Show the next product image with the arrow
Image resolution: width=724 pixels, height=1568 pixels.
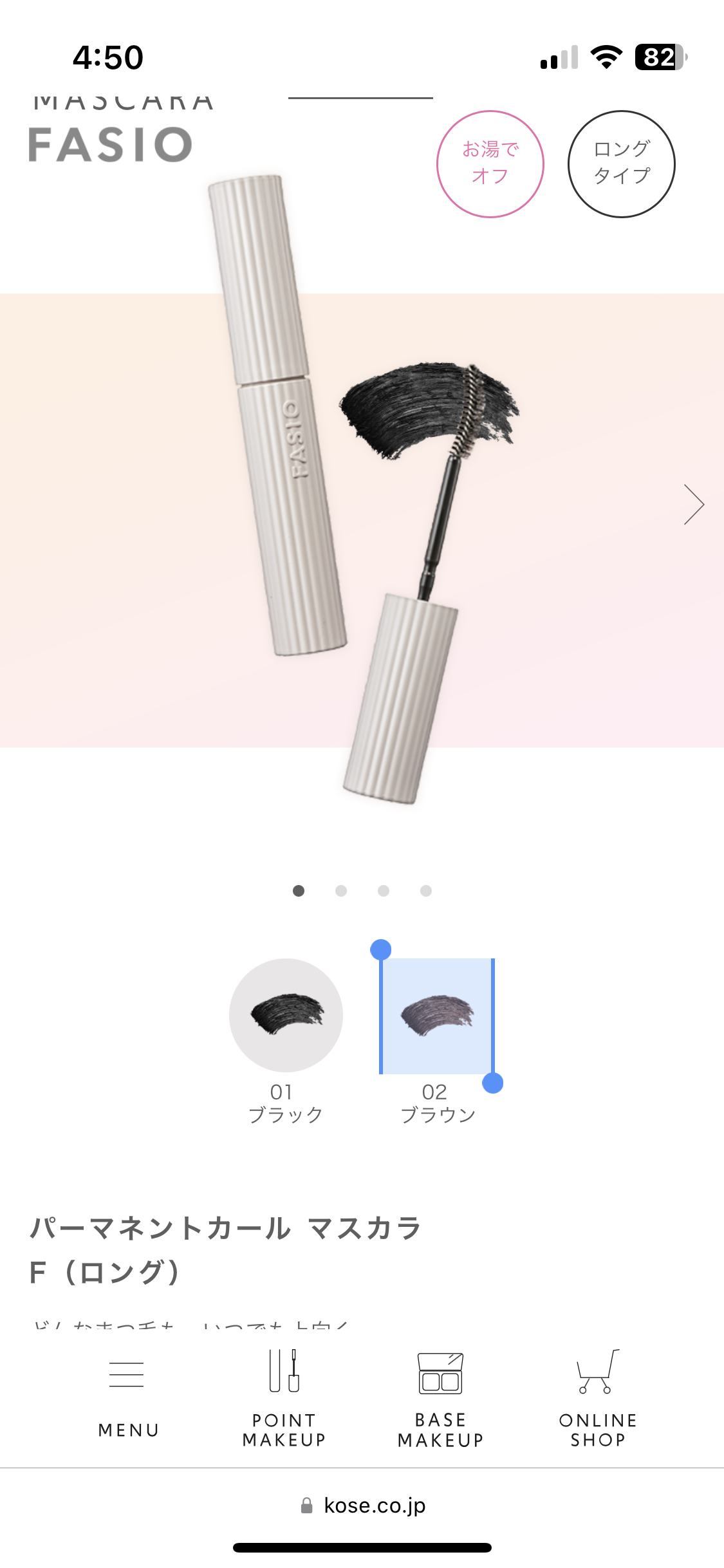click(694, 505)
